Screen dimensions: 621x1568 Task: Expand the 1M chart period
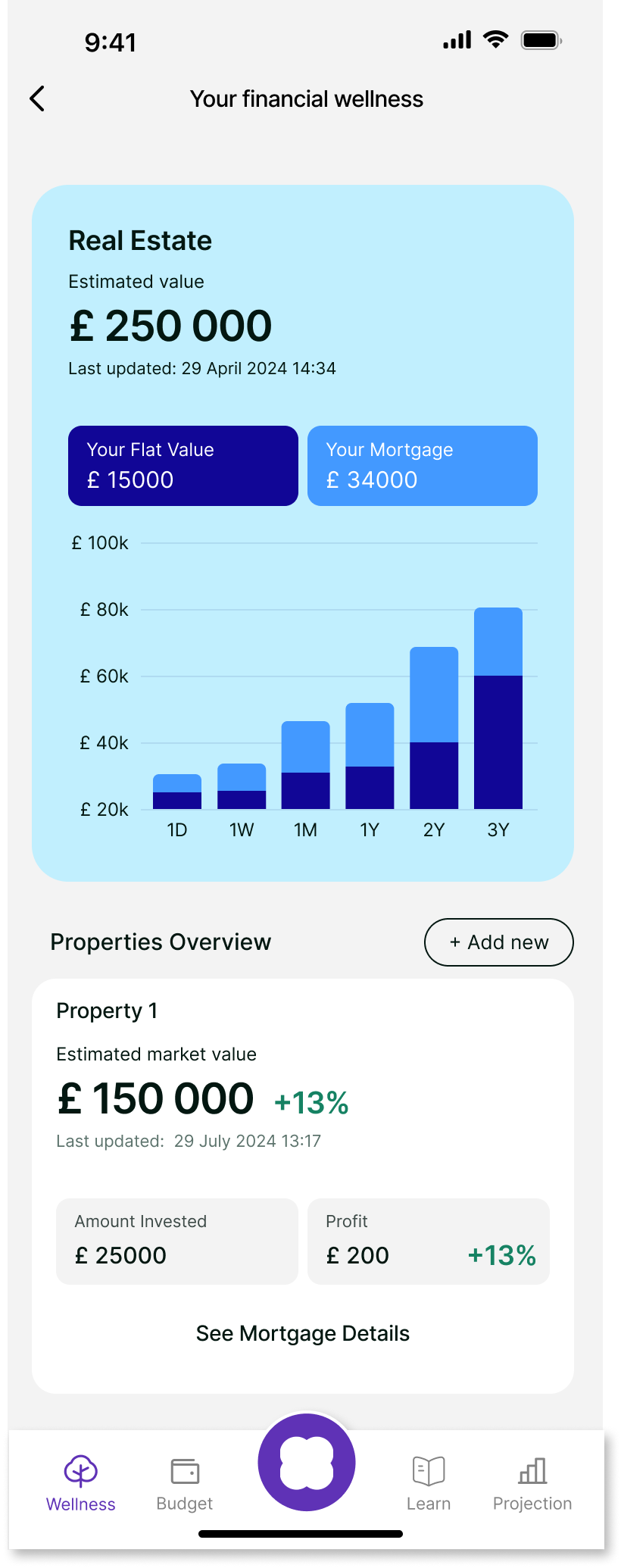[305, 829]
